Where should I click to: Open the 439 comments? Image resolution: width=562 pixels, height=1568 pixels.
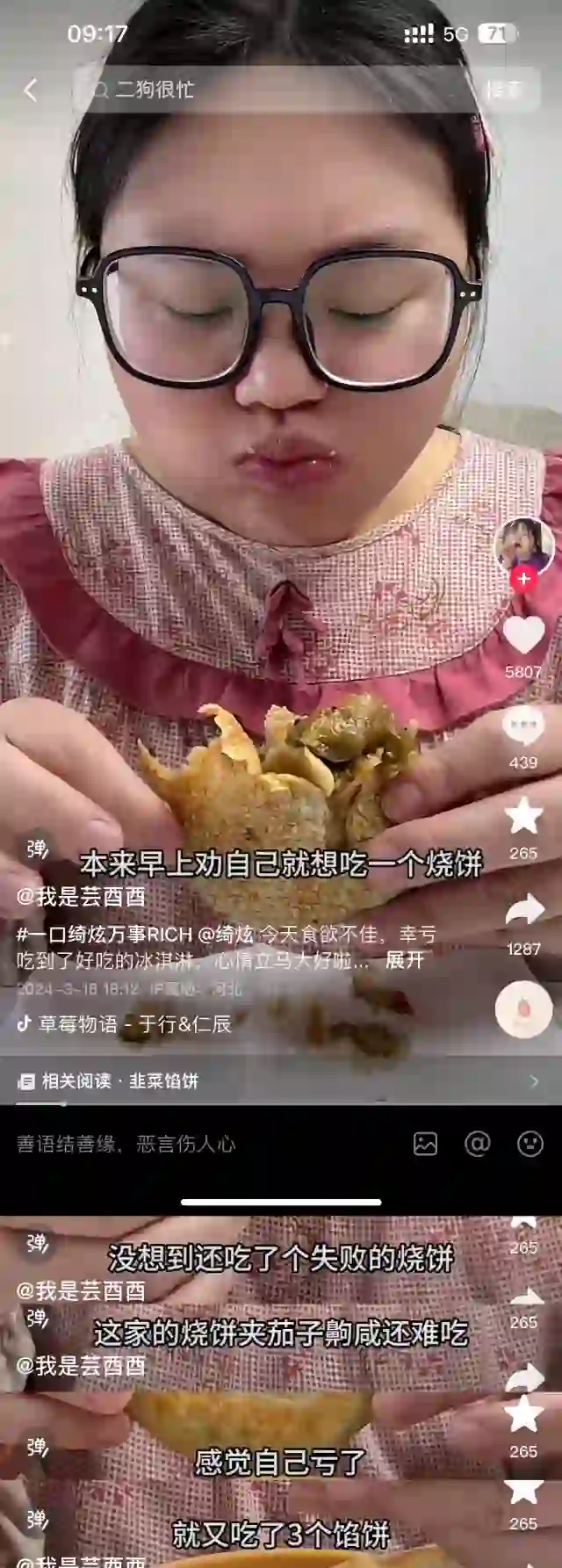[x=523, y=728]
